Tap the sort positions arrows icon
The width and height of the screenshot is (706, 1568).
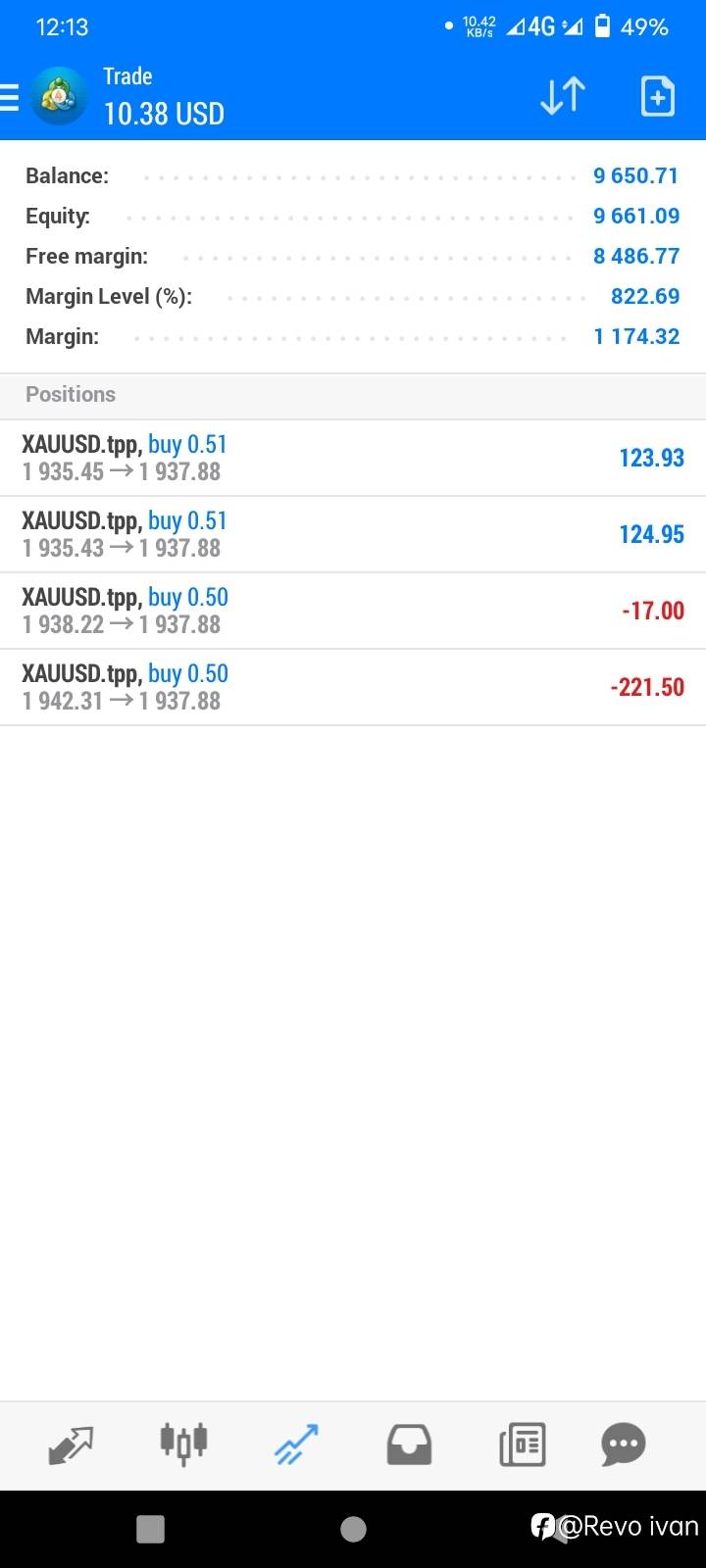click(563, 96)
